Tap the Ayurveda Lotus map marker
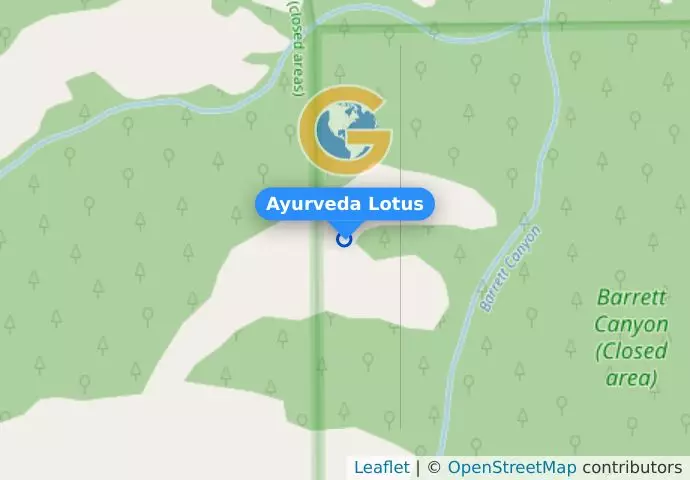This screenshot has height=480, width=690. (345, 239)
